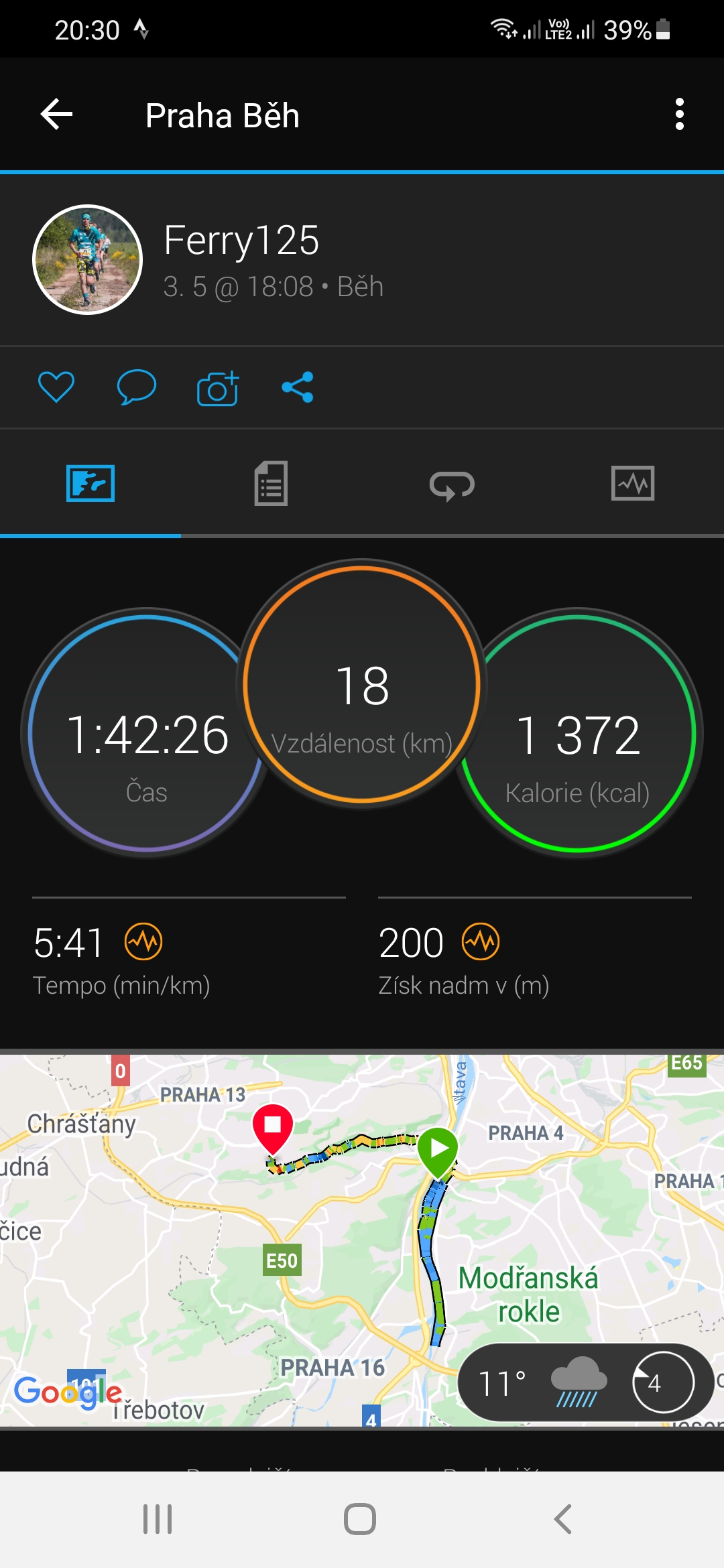Like this activity with the heart icon
The height and width of the screenshot is (1568, 724).
[x=56, y=387]
